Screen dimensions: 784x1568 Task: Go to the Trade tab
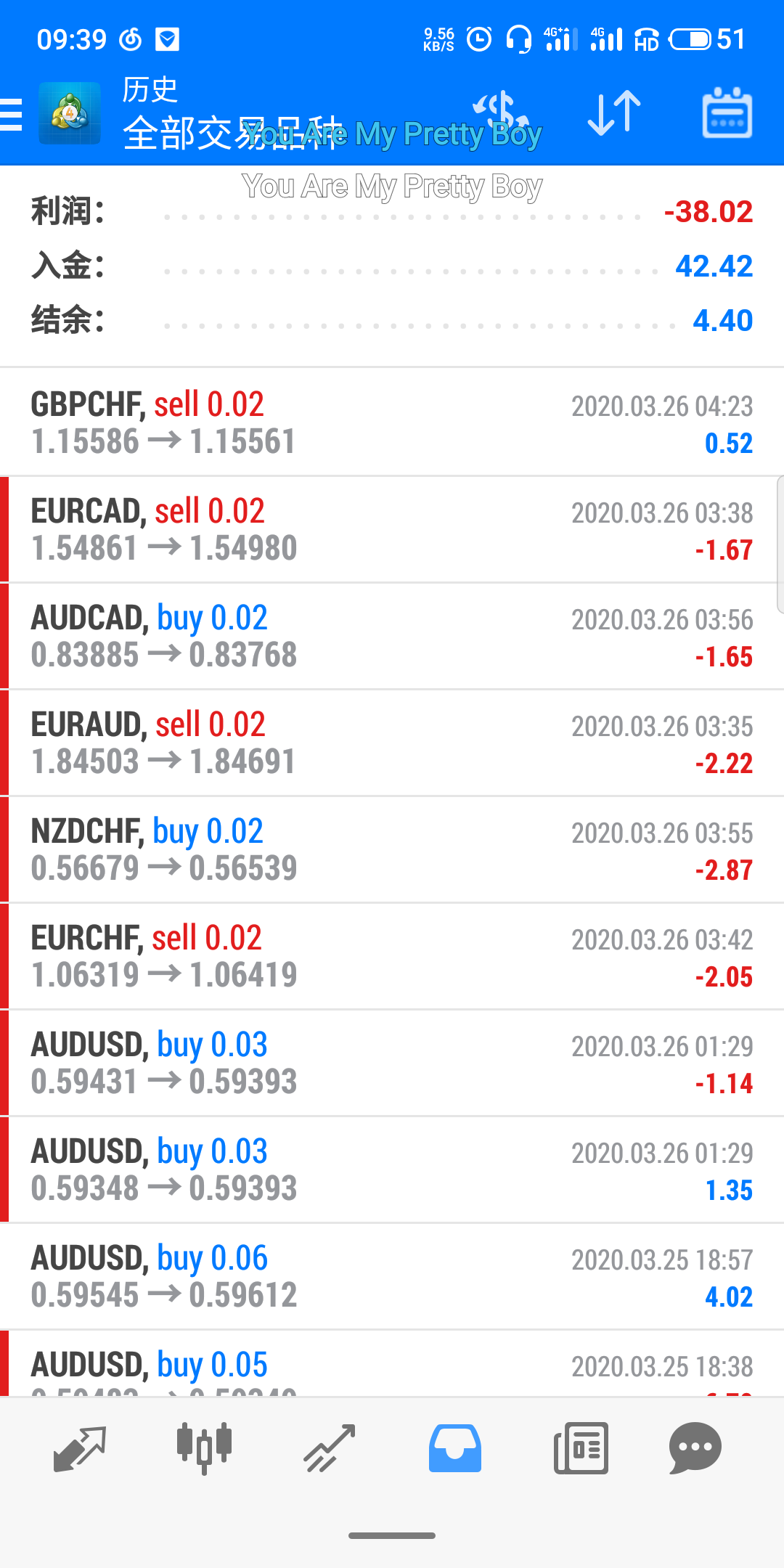click(330, 1448)
